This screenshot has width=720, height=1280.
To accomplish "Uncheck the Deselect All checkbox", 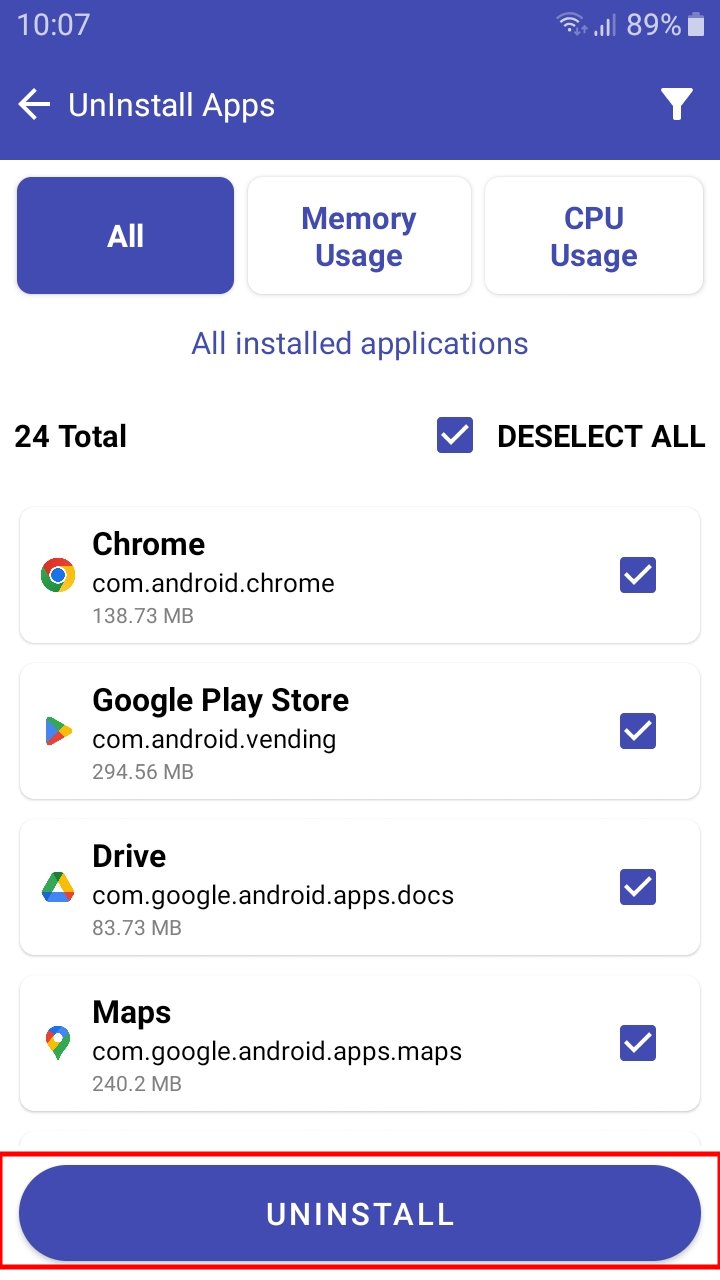I will [x=455, y=435].
